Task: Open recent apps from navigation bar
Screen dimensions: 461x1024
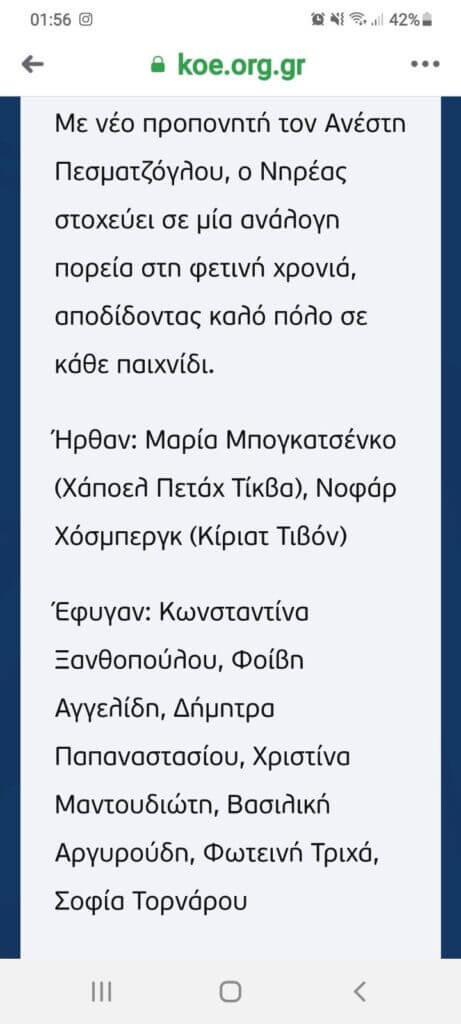Action: point(101,991)
